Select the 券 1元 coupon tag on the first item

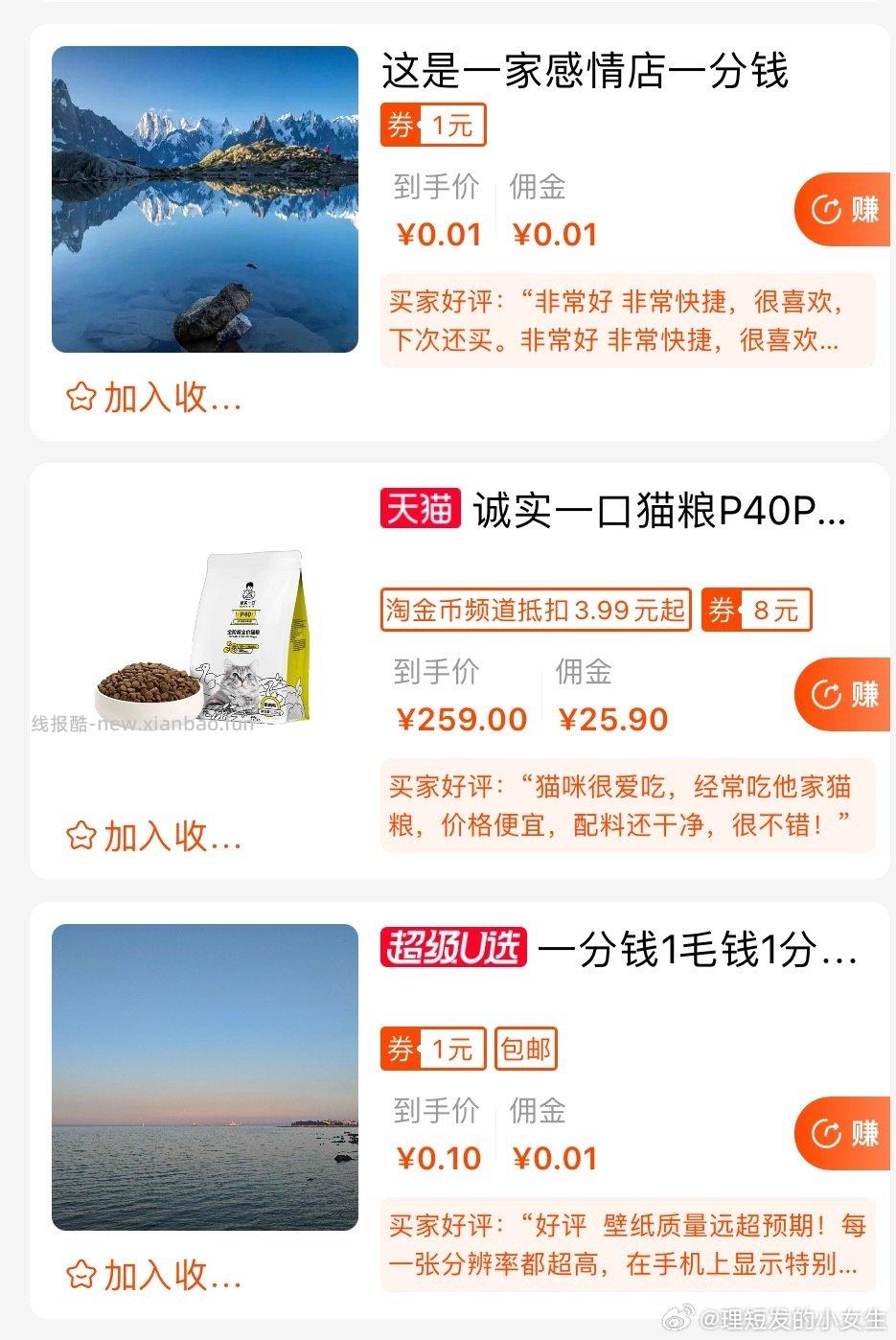click(433, 125)
